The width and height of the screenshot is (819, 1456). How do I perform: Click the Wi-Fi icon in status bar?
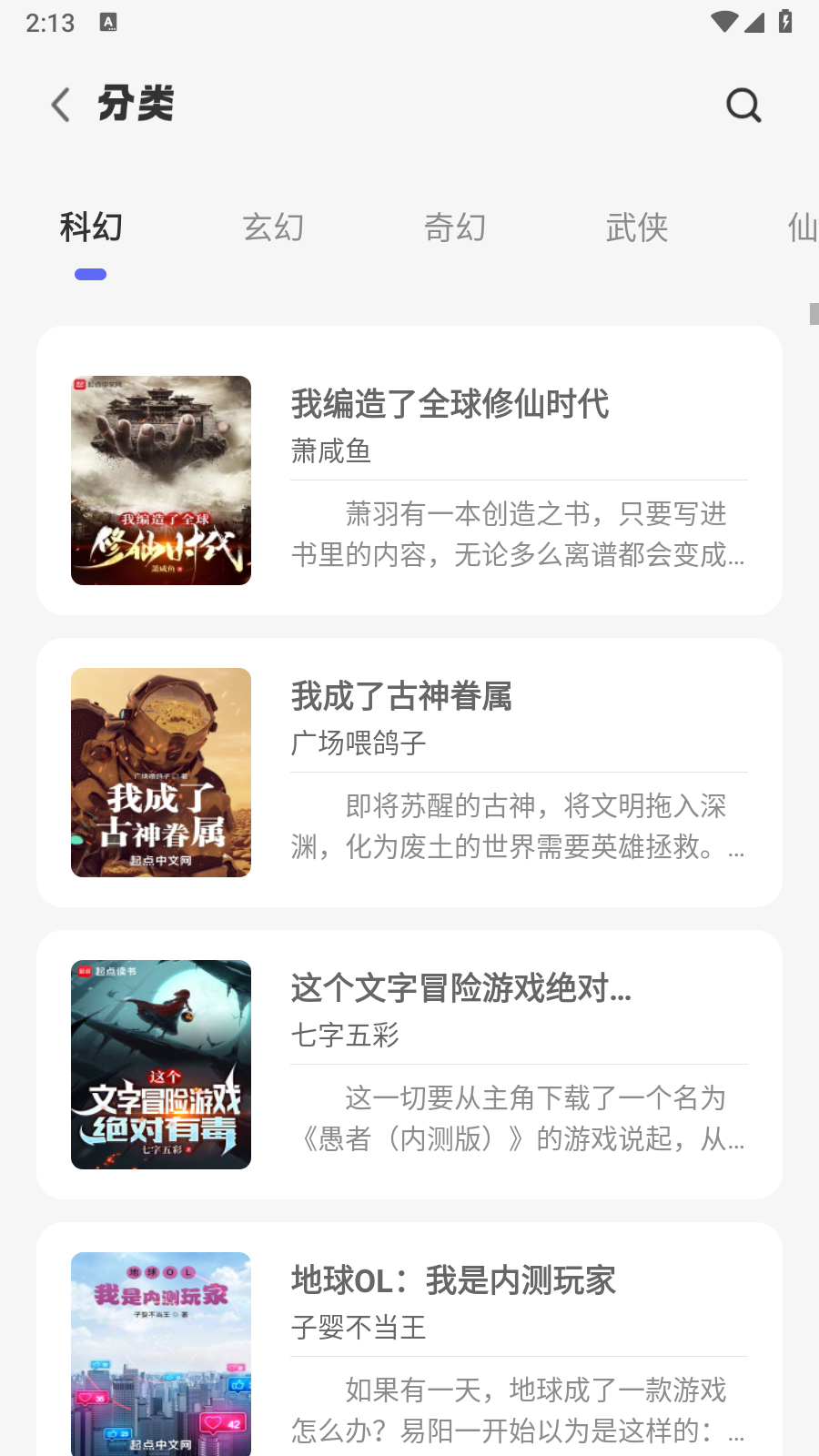tap(723, 23)
